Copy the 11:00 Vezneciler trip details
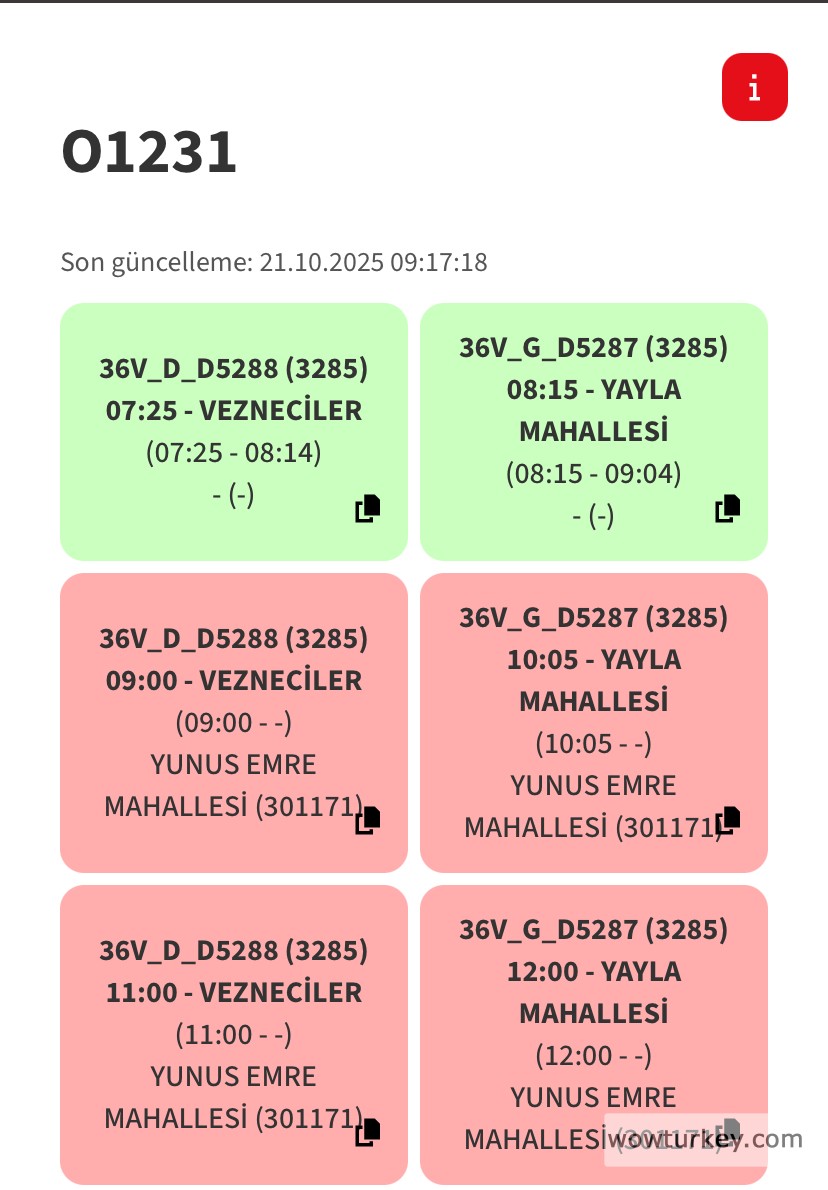 pyautogui.click(x=368, y=1132)
